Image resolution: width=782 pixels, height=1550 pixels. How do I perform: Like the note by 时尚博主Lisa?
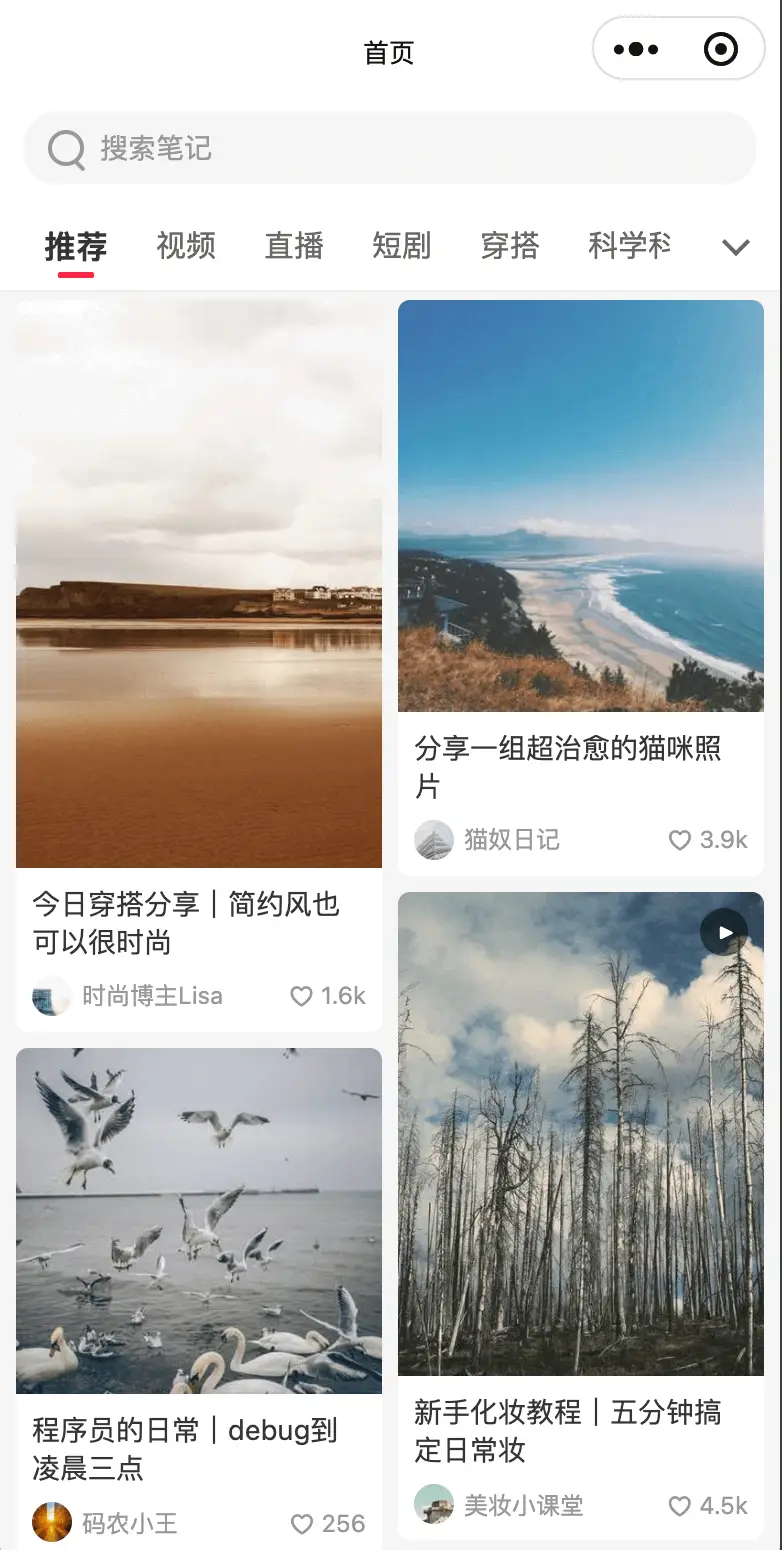click(301, 996)
